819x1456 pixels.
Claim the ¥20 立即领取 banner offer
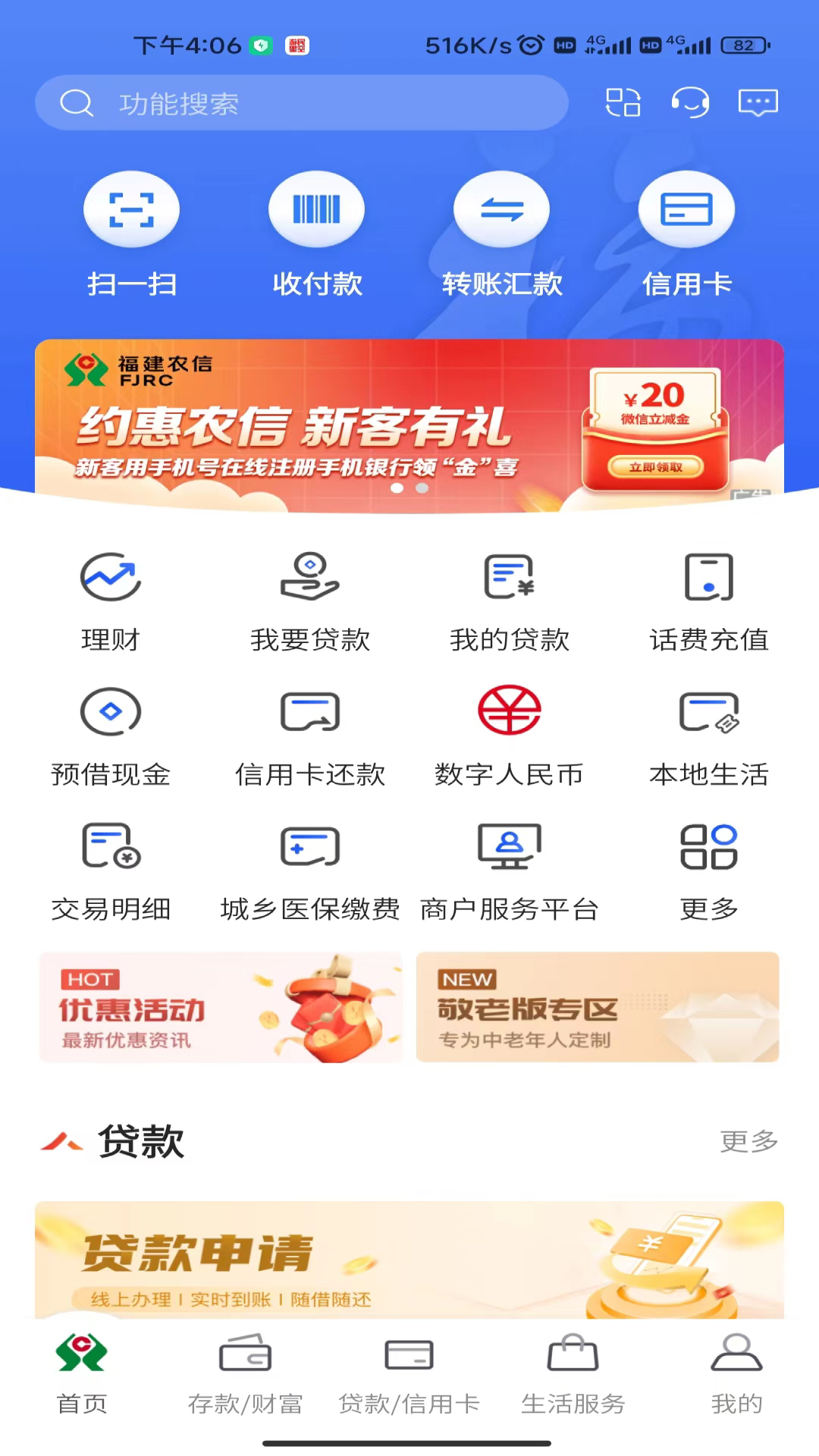tap(655, 467)
